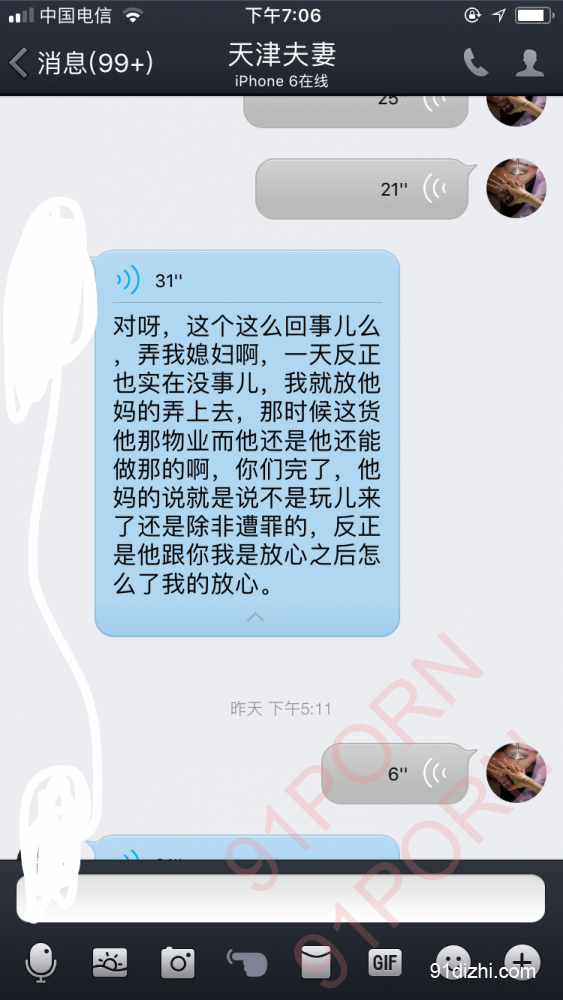Open the GIF picker
The image size is (563, 1000).
pyautogui.click(x=385, y=962)
